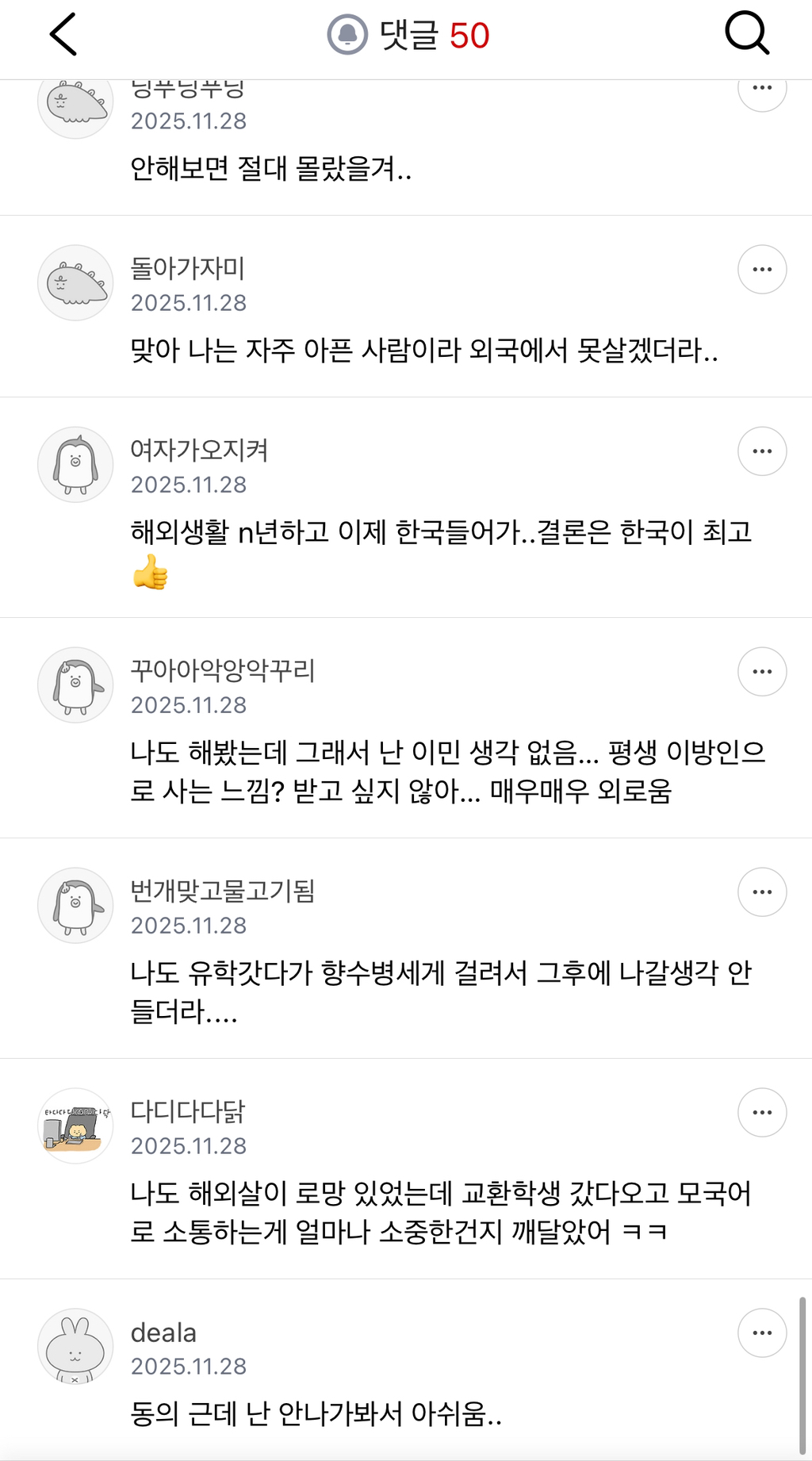The image size is (812, 1461).
Task: Open more options for 돌아가자미's comment
Action: coord(762,270)
